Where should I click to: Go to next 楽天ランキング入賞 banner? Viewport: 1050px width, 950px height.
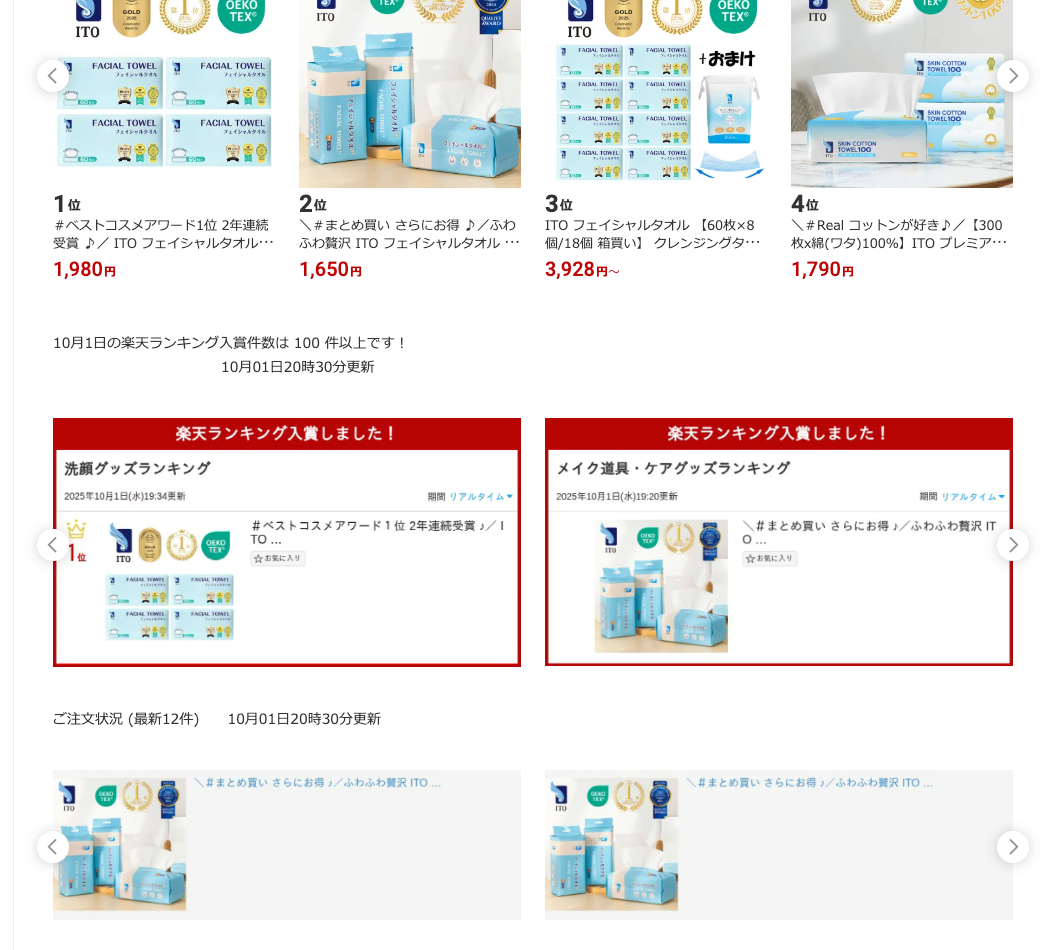pyautogui.click(x=1012, y=545)
